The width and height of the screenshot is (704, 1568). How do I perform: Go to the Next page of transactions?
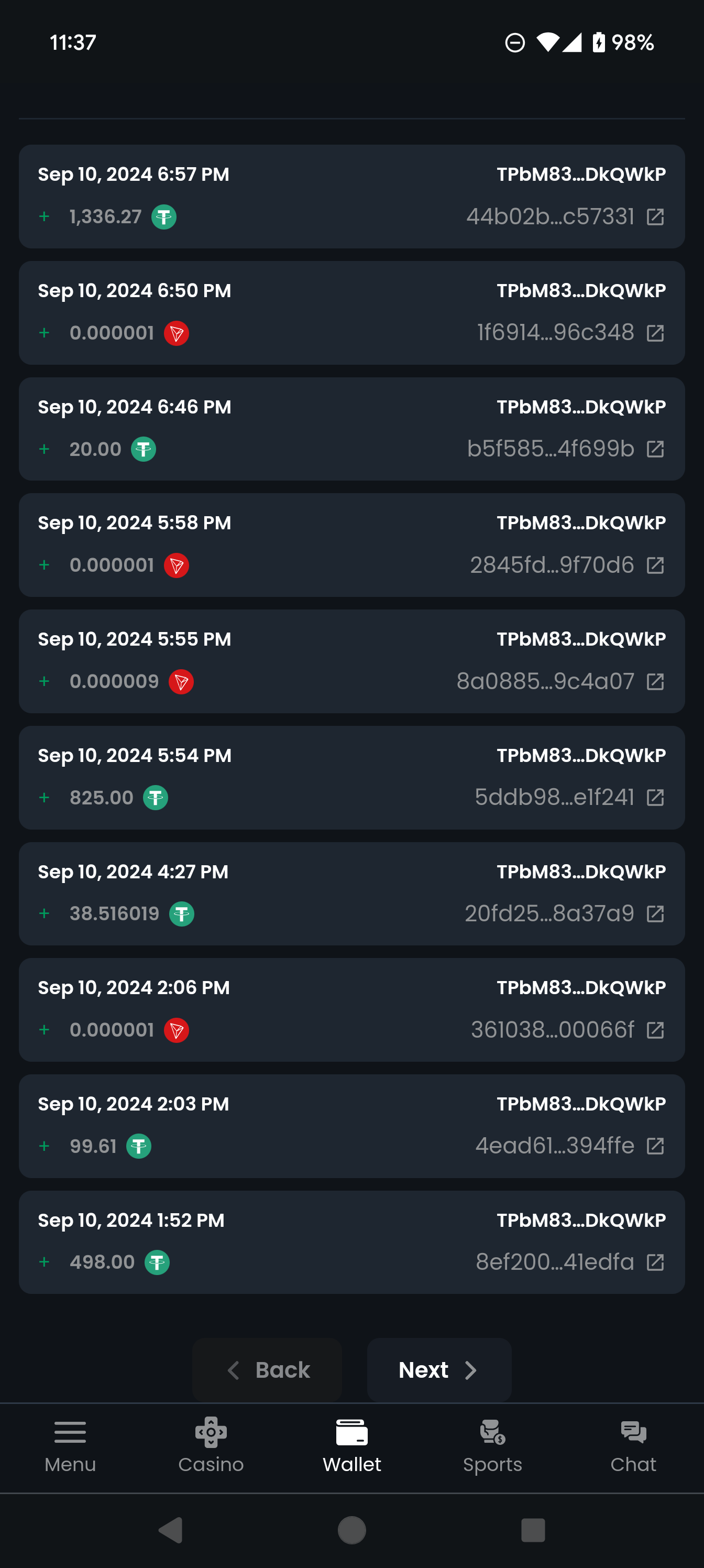click(439, 1369)
